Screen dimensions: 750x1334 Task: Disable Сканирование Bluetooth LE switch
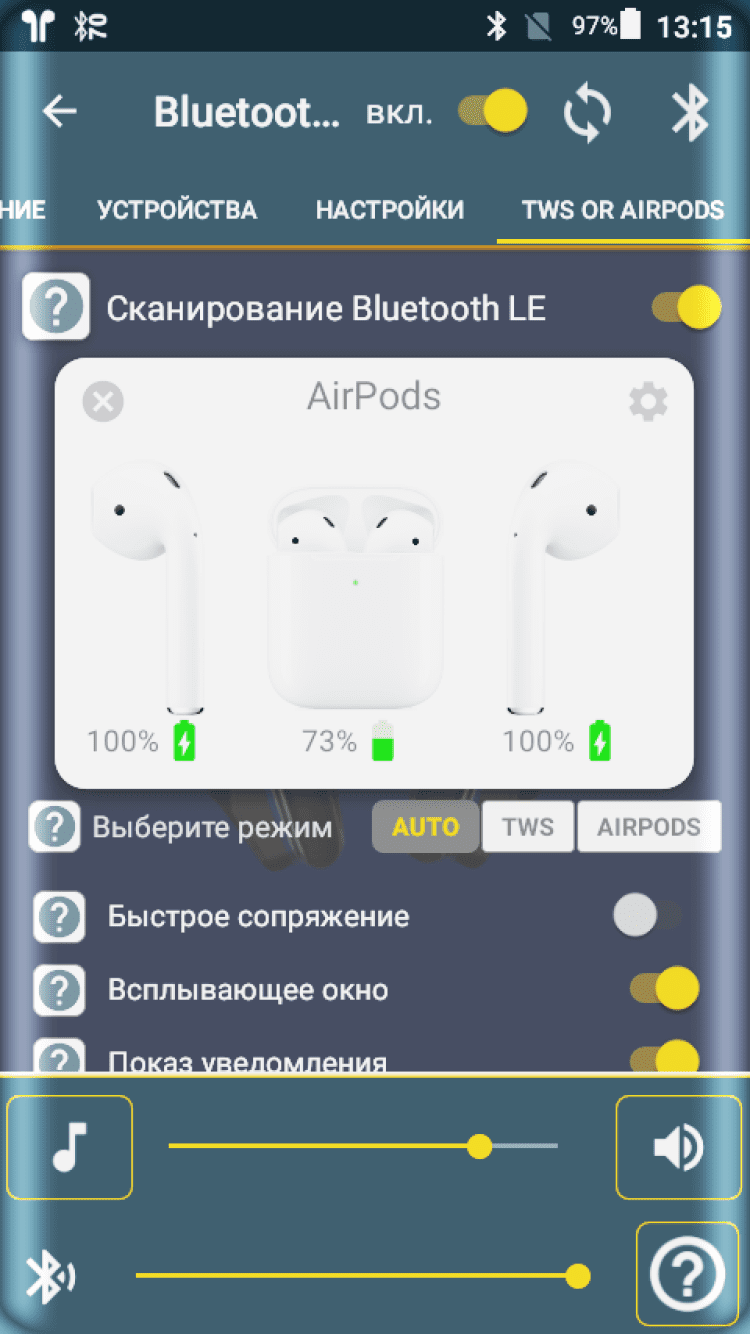coord(686,308)
